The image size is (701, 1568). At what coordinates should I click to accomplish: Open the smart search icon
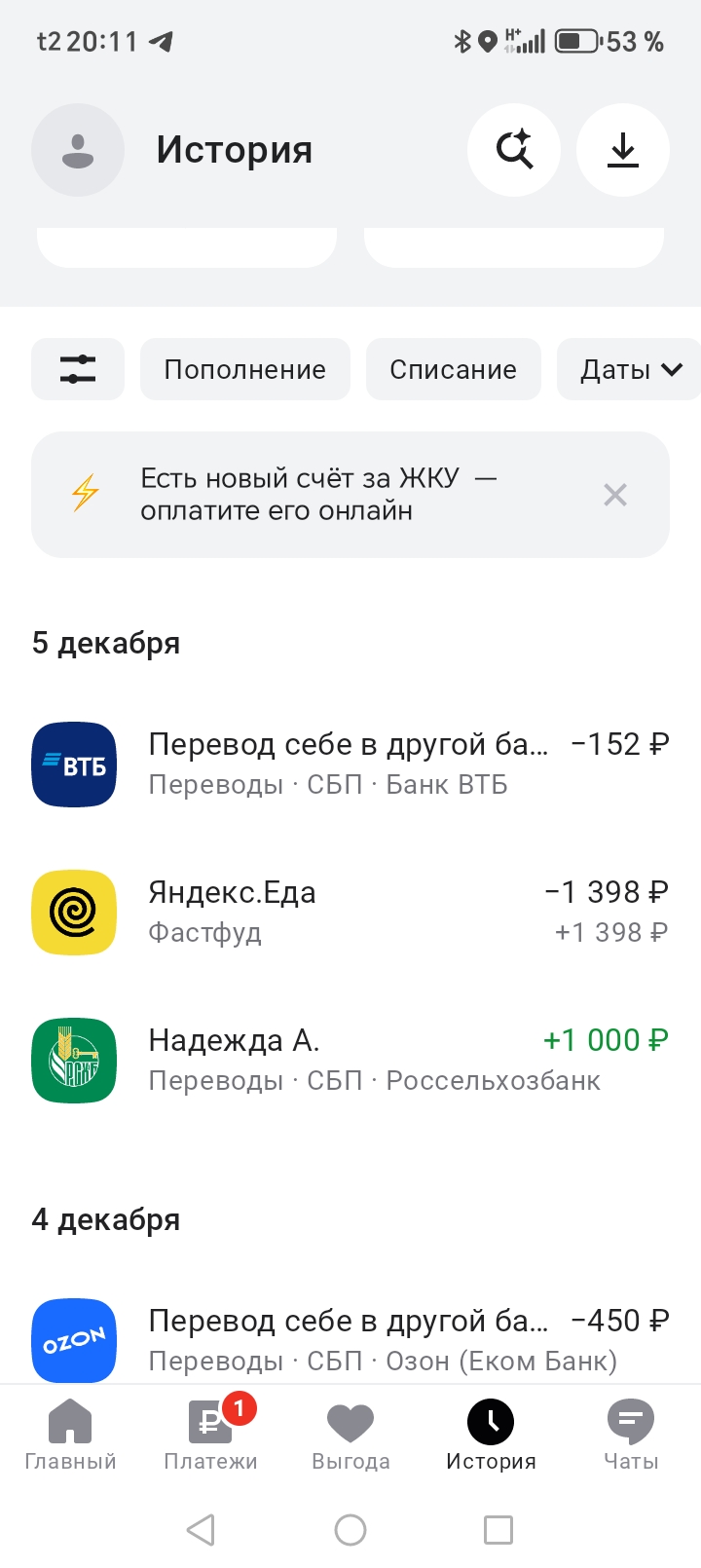(514, 150)
